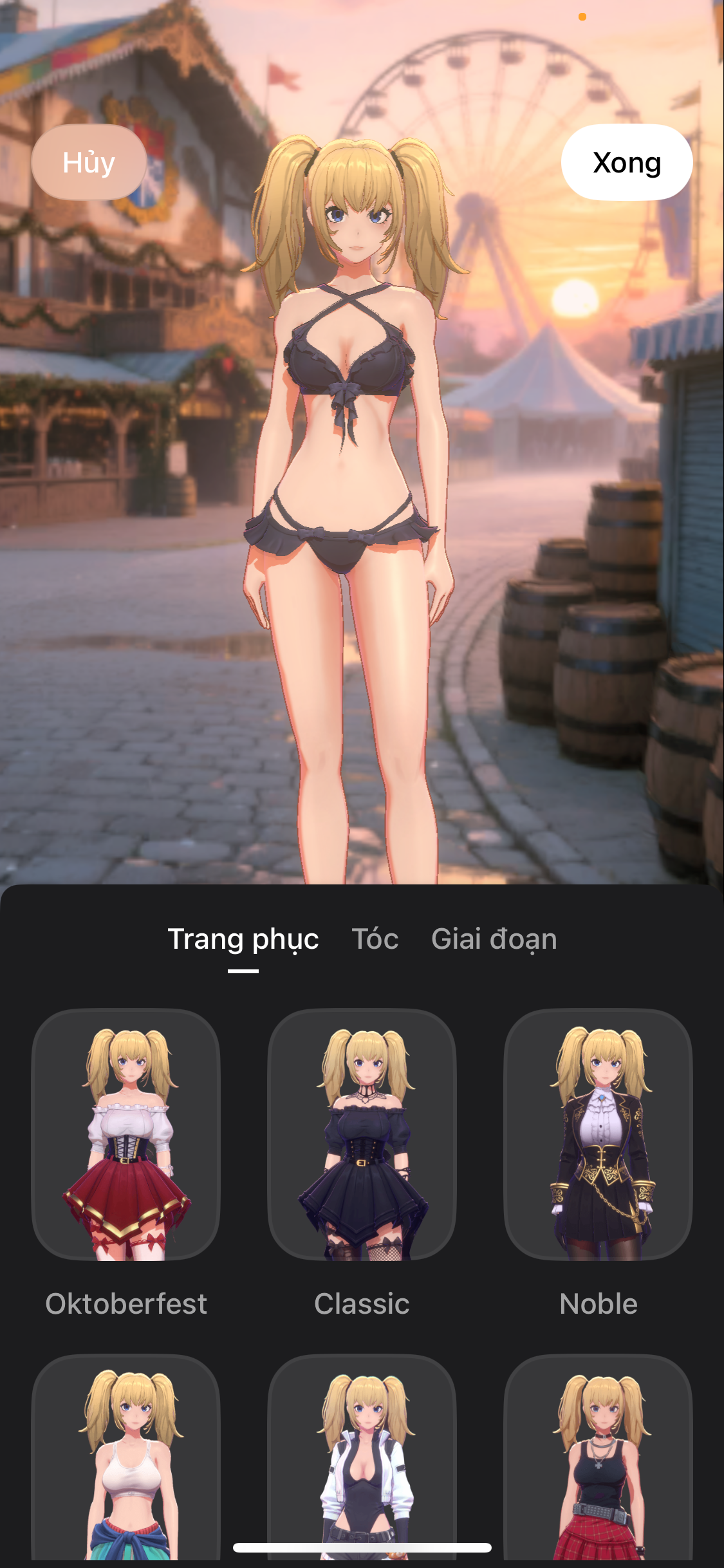The image size is (724, 1568).
Task: Switch to the Tóc tab
Action: coord(375,938)
